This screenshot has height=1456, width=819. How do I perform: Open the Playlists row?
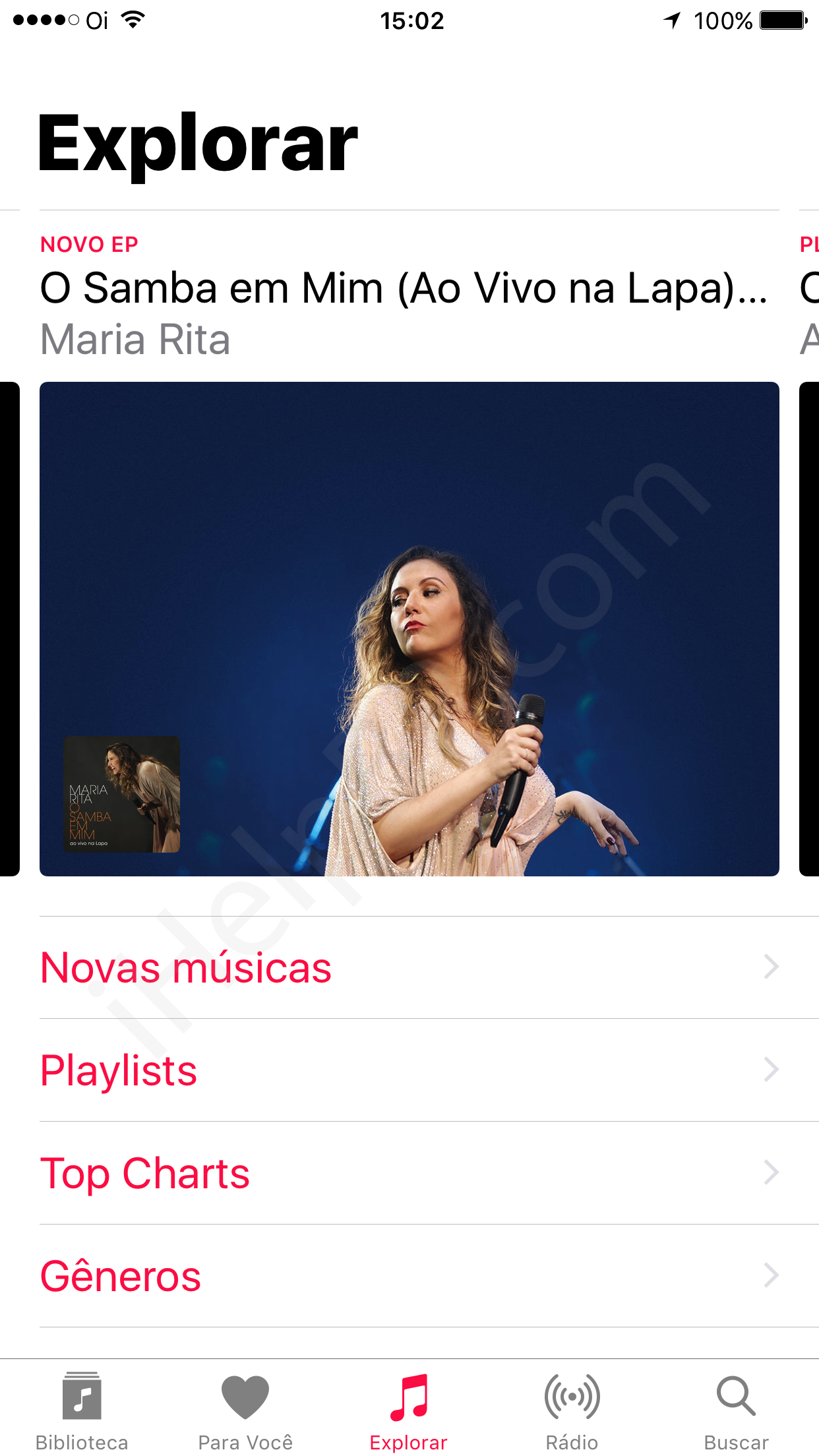409,1070
